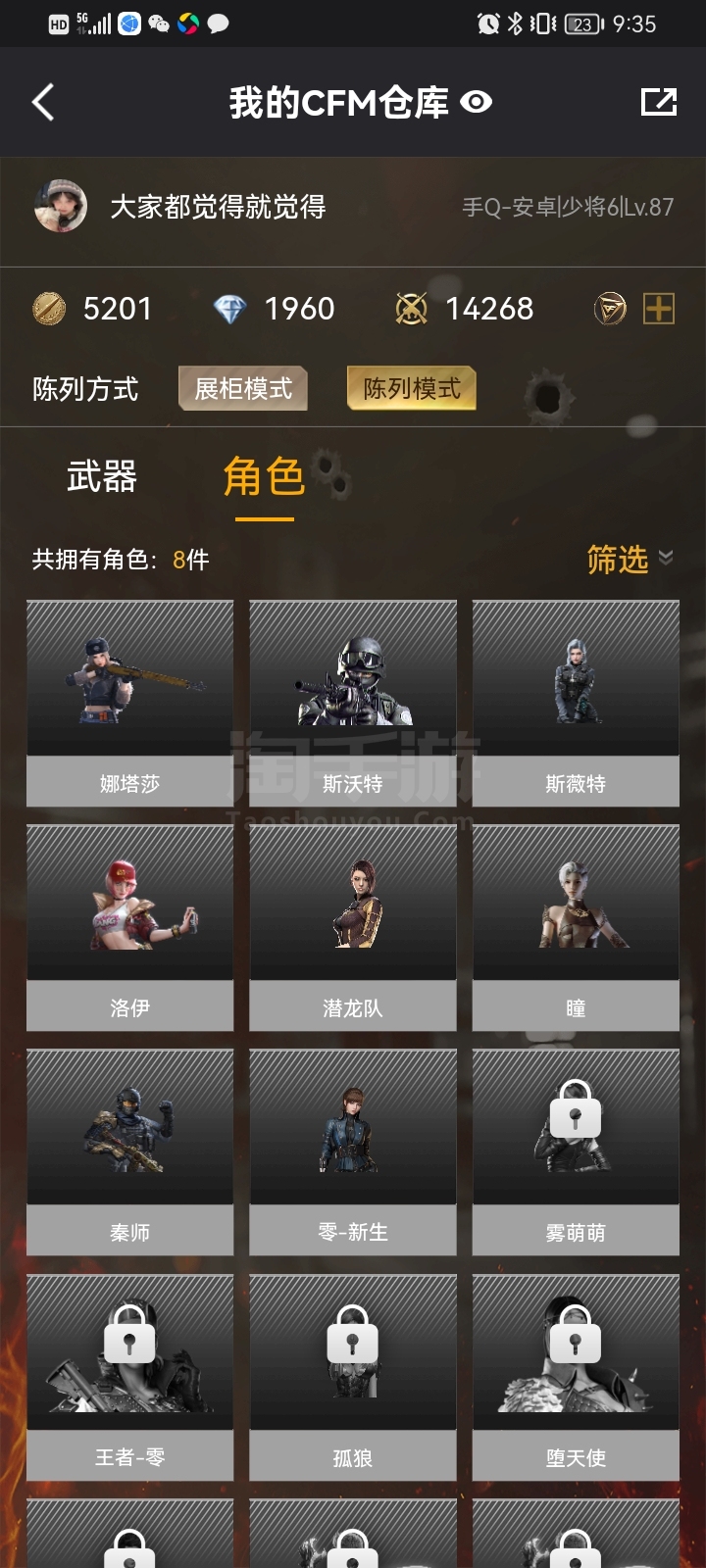This screenshot has height=1568, width=706.
Task: View character 秦师
Action: (x=129, y=1151)
